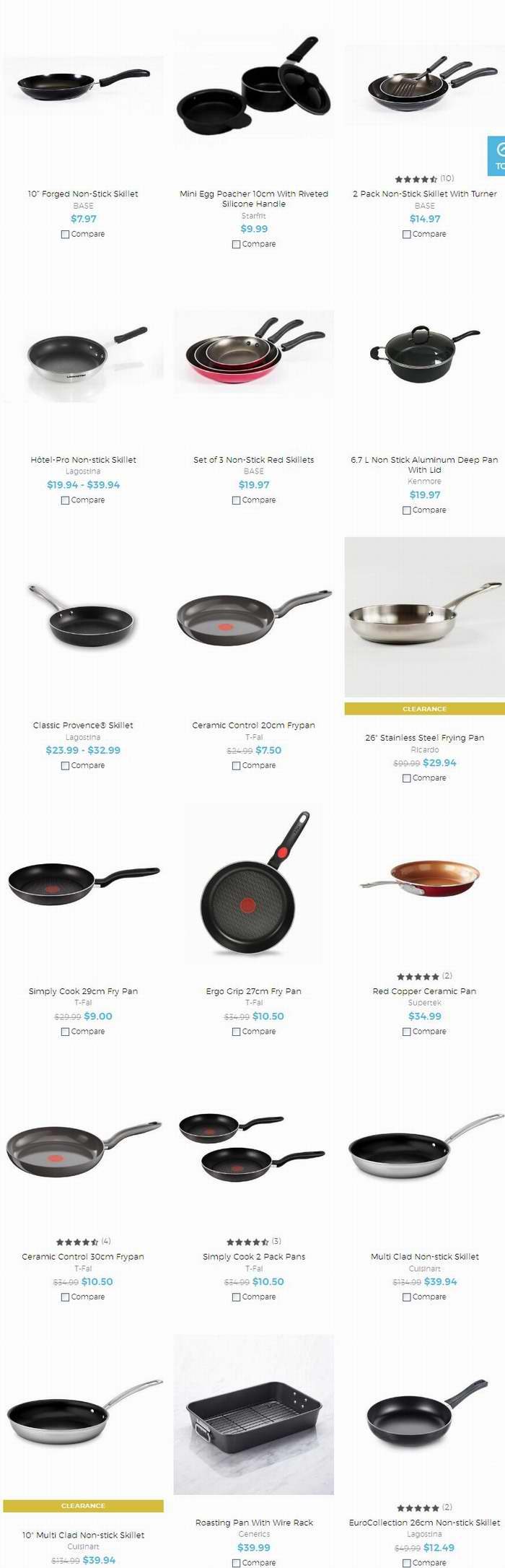Screen dimensions: 505x1568
Task: Check Compare for Roasting Pan With Wire Rack
Action: (x=236, y=1563)
